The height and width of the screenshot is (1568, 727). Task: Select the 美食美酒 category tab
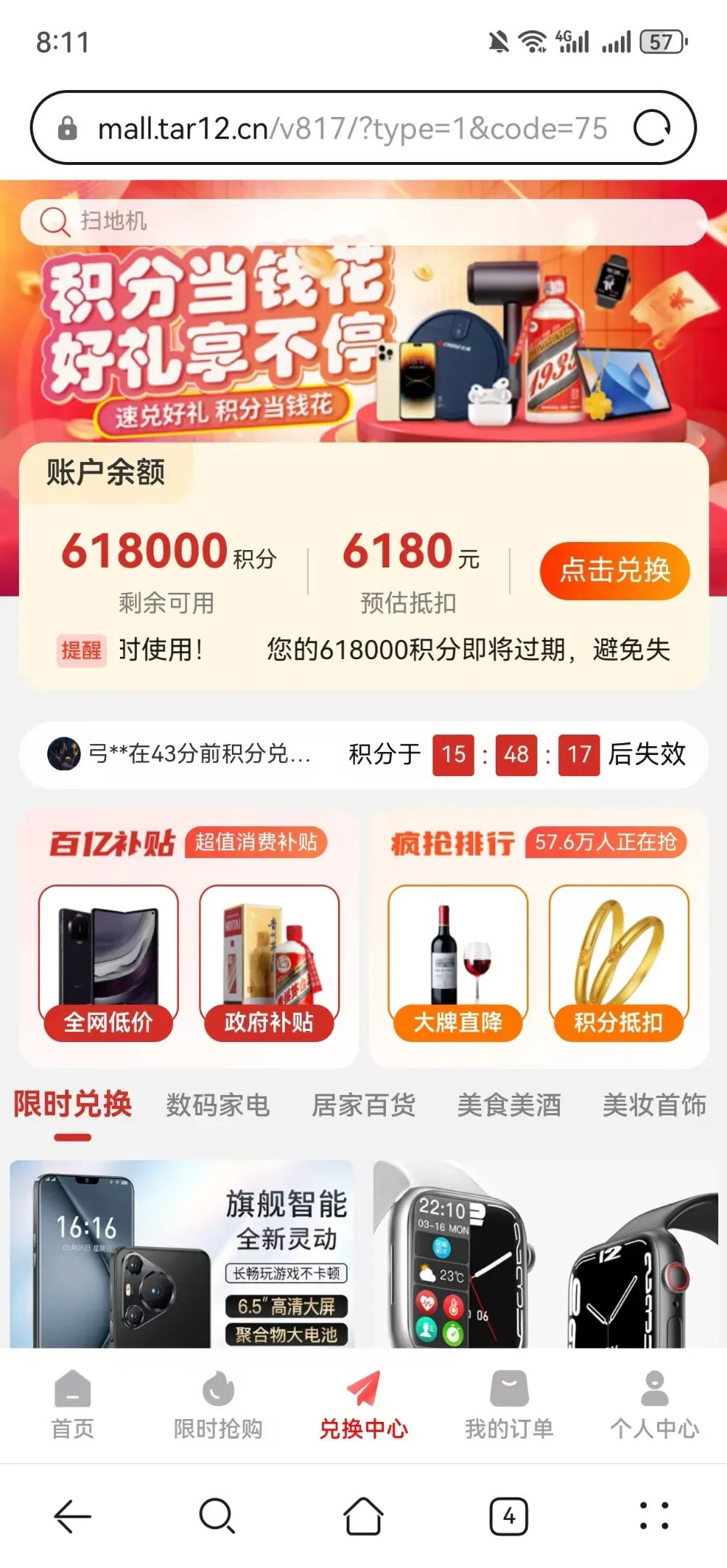point(509,1105)
